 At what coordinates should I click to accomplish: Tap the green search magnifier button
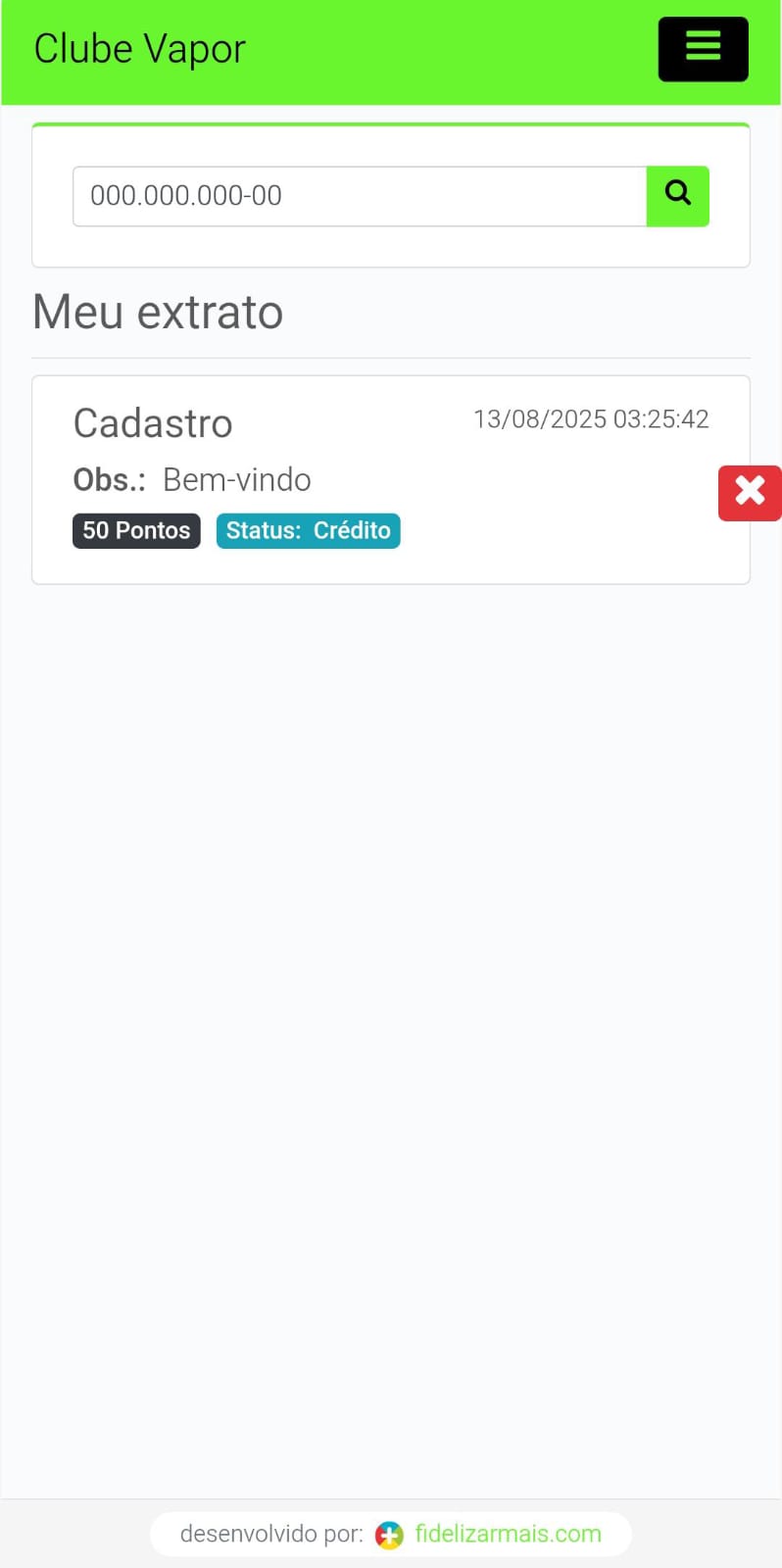(677, 196)
